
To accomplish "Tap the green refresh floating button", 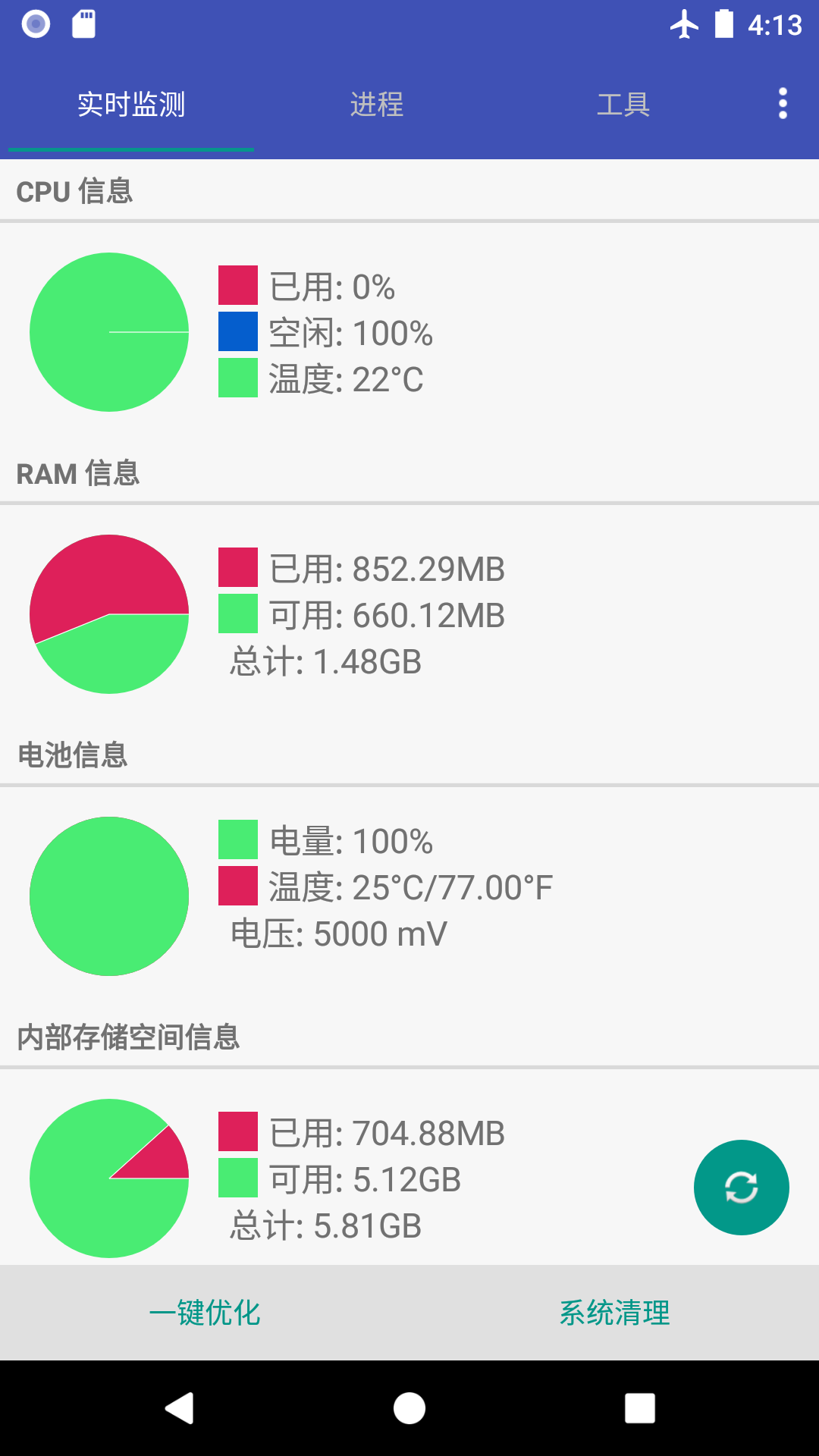I will pyautogui.click(x=741, y=1187).
